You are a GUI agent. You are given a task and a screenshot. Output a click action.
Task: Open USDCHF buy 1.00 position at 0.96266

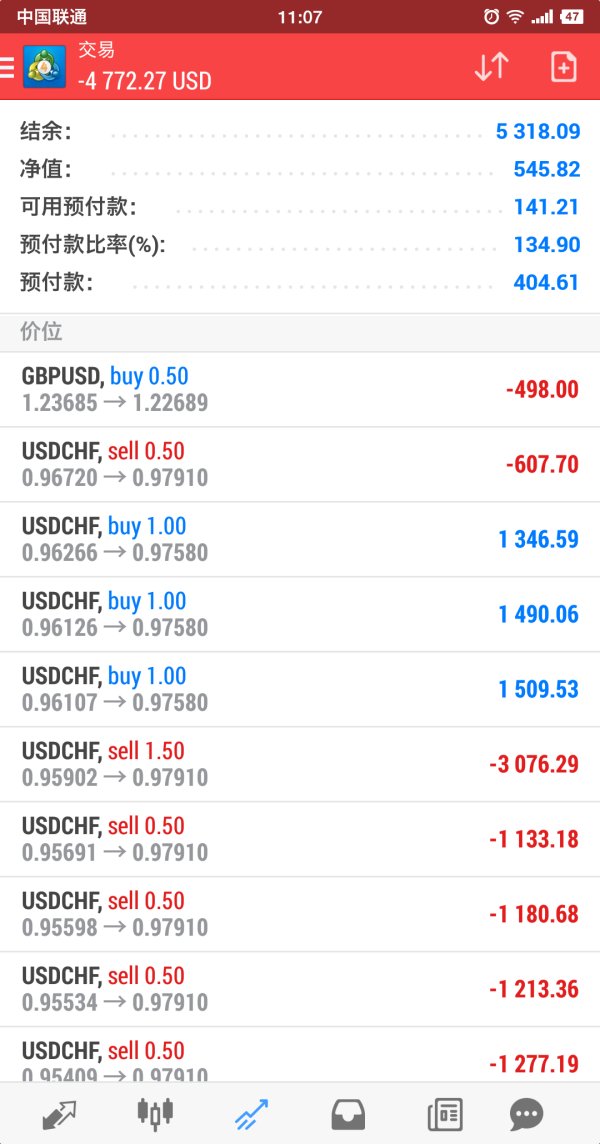coord(300,540)
